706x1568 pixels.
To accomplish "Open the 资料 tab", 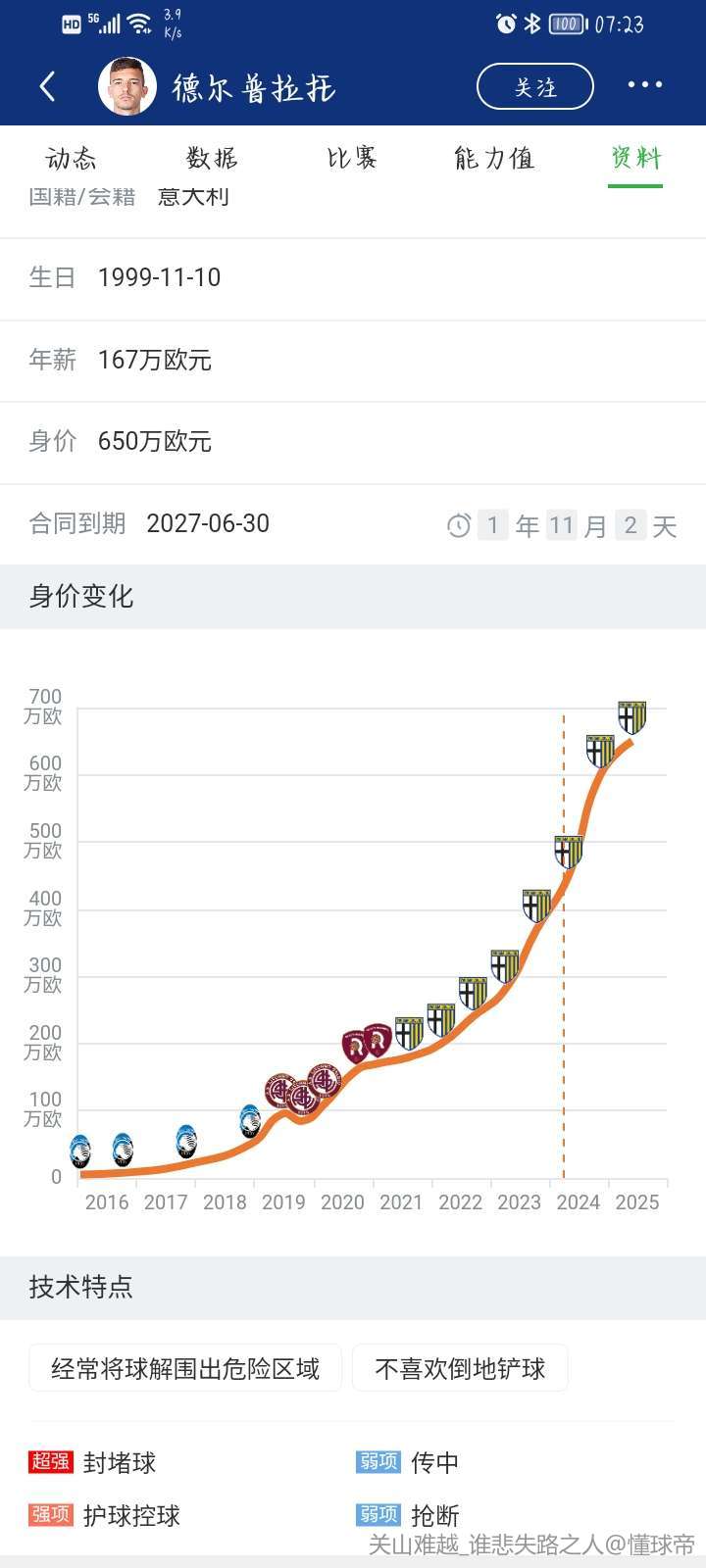I will (635, 158).
